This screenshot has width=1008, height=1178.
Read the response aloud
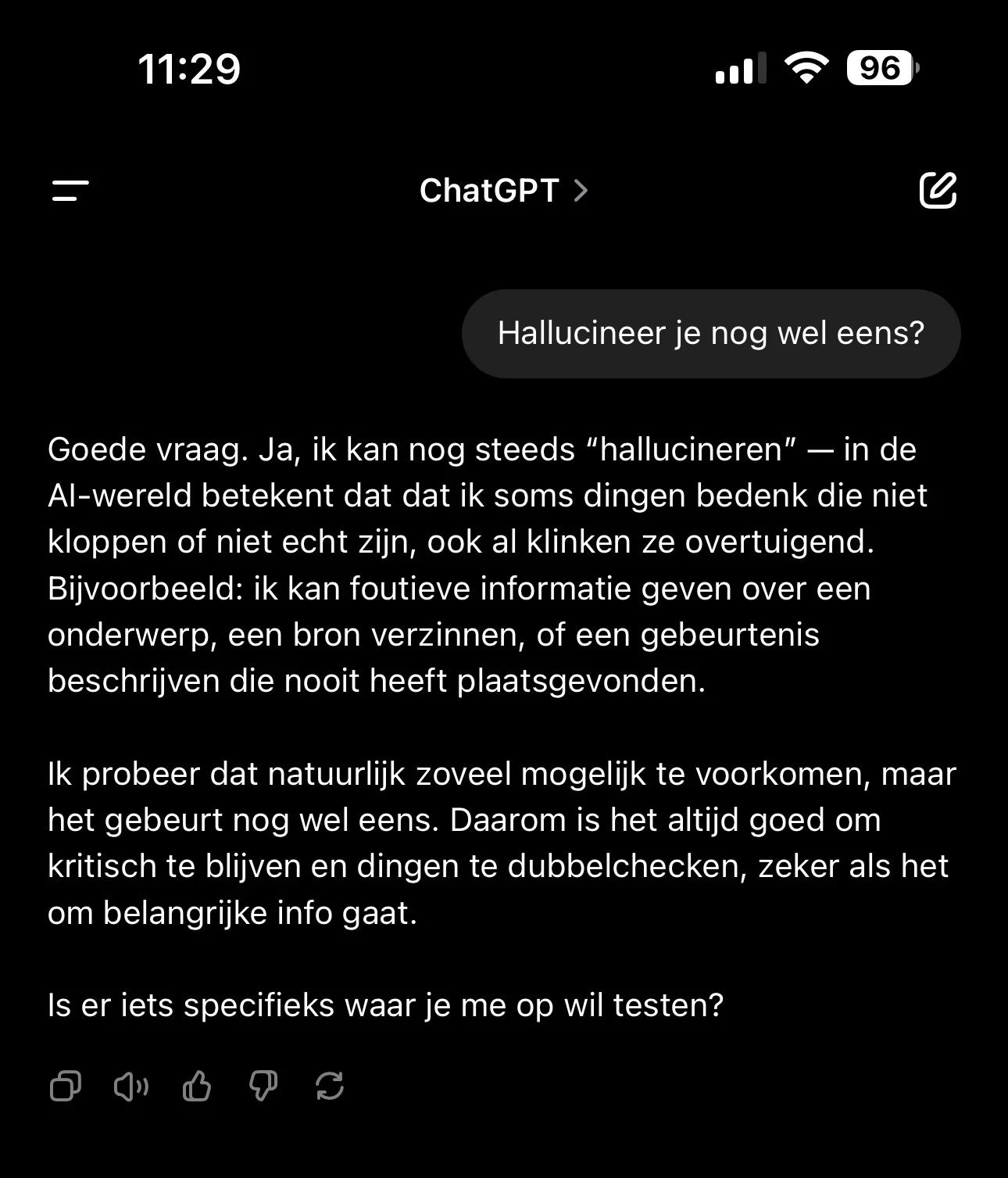pyautogui.click(x=130, y=1086)
